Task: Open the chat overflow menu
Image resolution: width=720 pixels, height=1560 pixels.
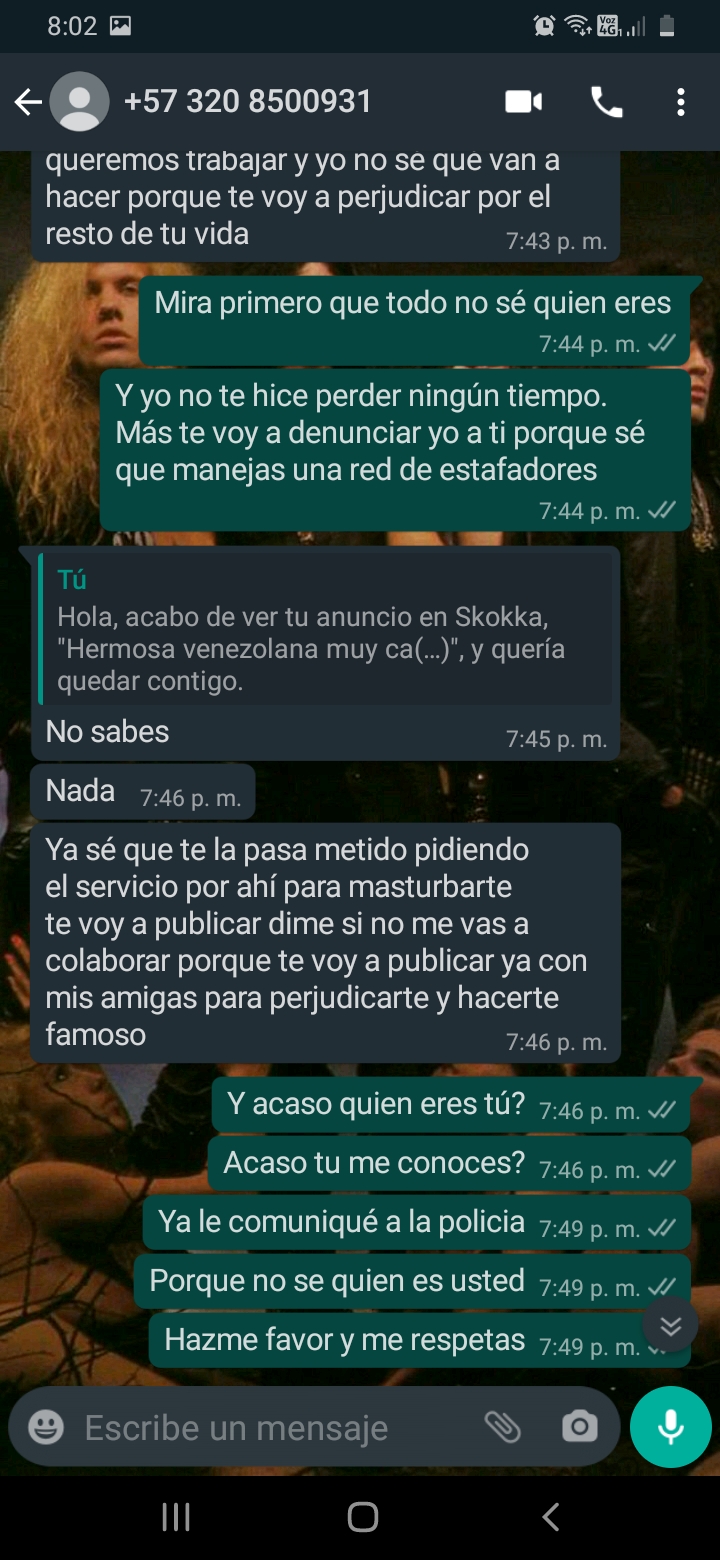Action: tap(681, 102)
